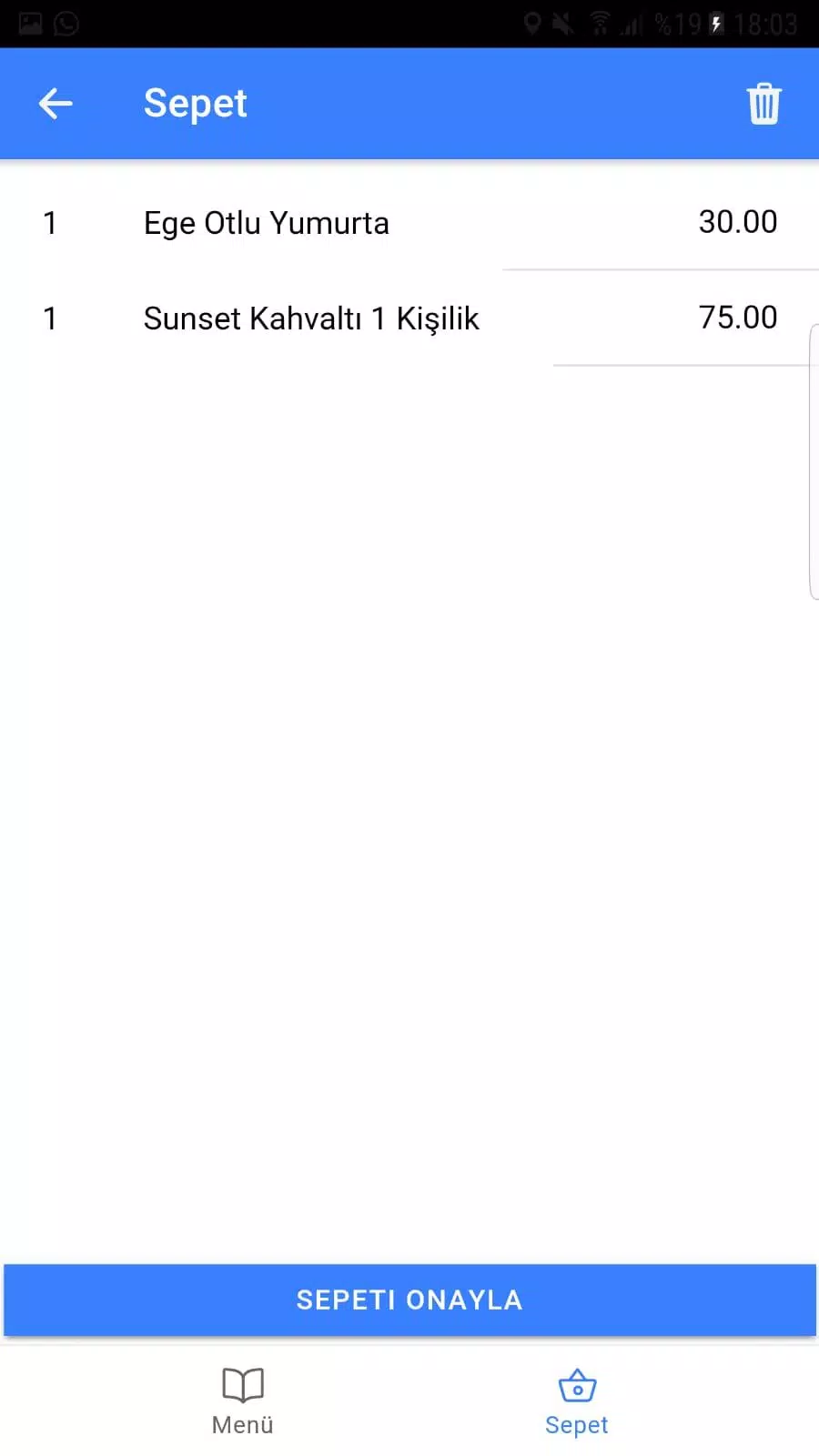Open the Sunset Kahvaltı 1 Kişilik item
Viewport: 819px width, 1456px height.
311,318
